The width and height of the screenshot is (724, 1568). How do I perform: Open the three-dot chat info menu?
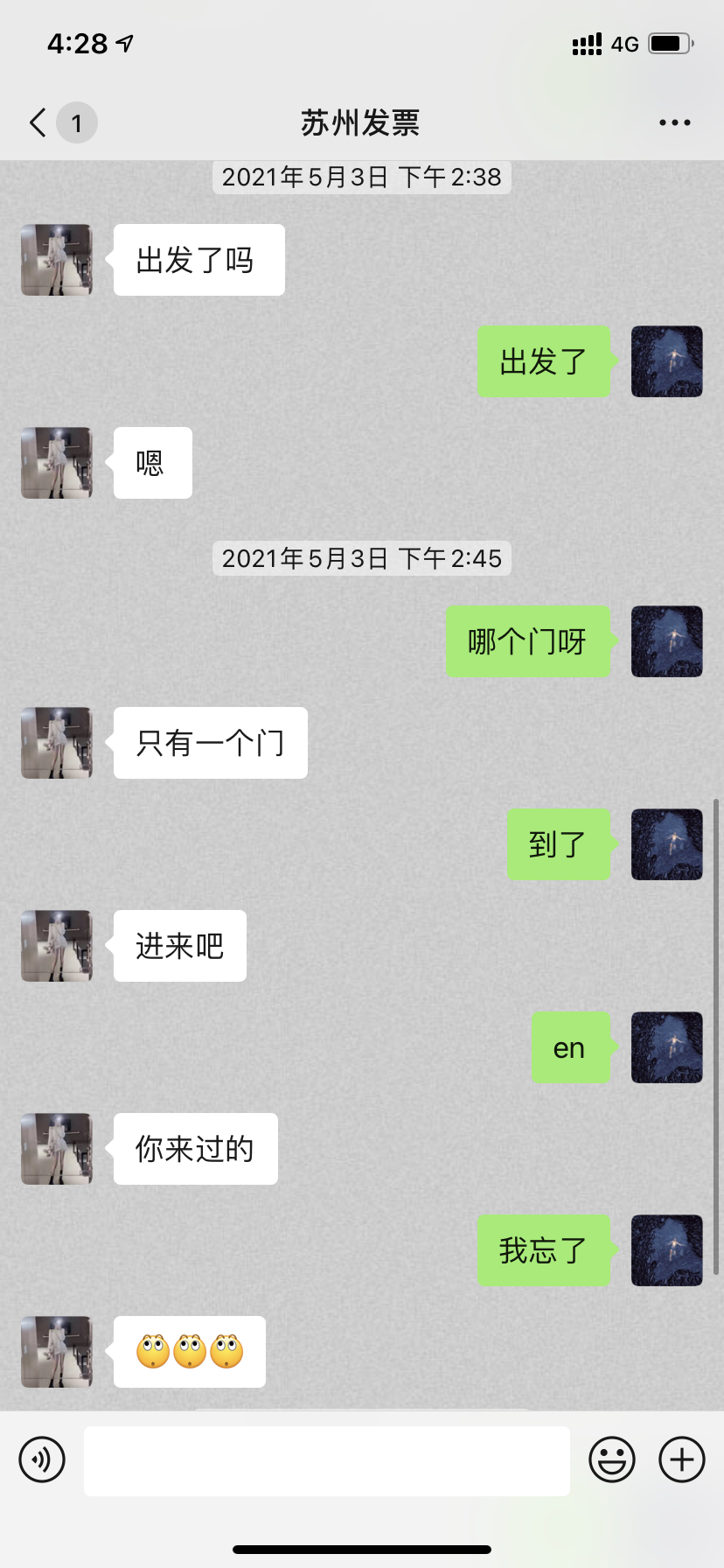click(x=674, y=122)
